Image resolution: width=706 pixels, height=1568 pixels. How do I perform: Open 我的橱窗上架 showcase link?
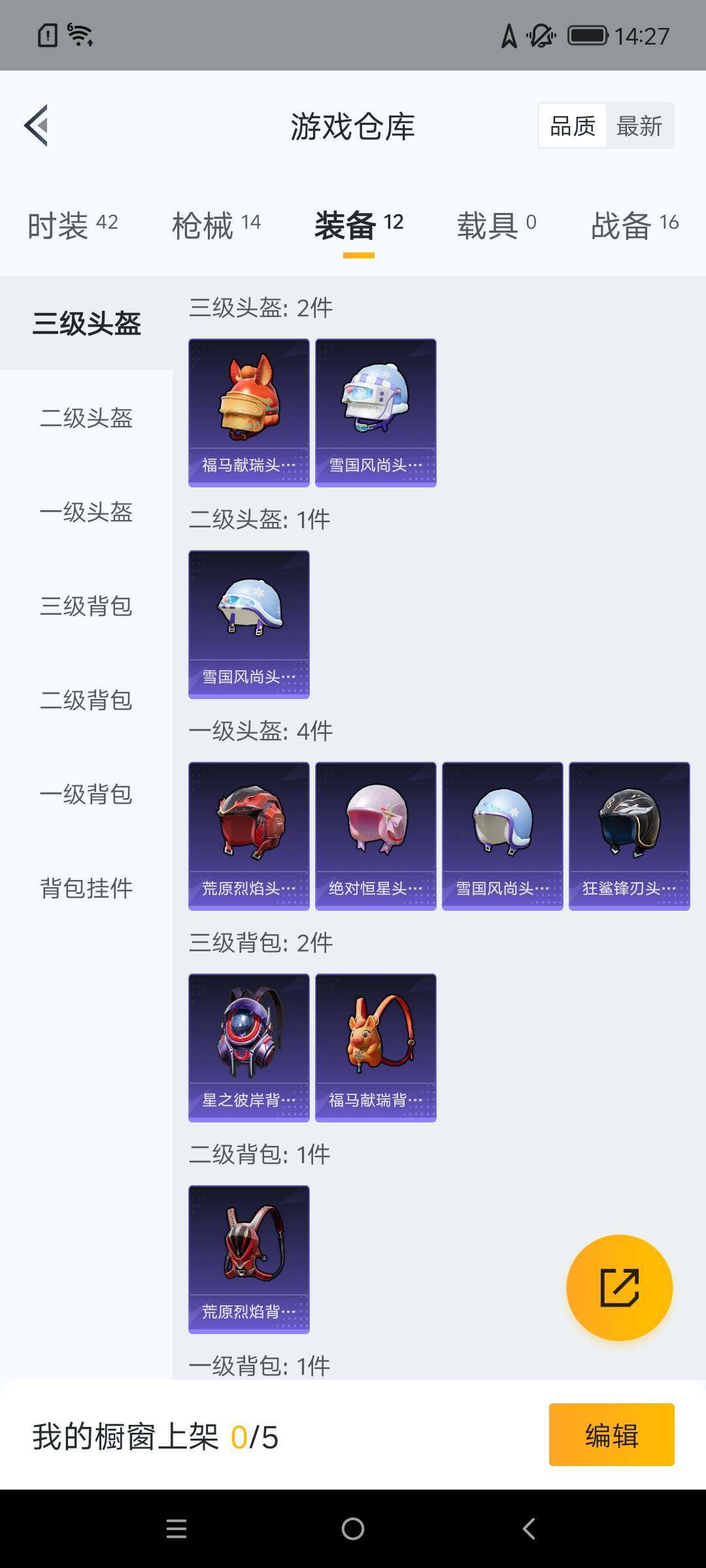[x=154, y=1435]
